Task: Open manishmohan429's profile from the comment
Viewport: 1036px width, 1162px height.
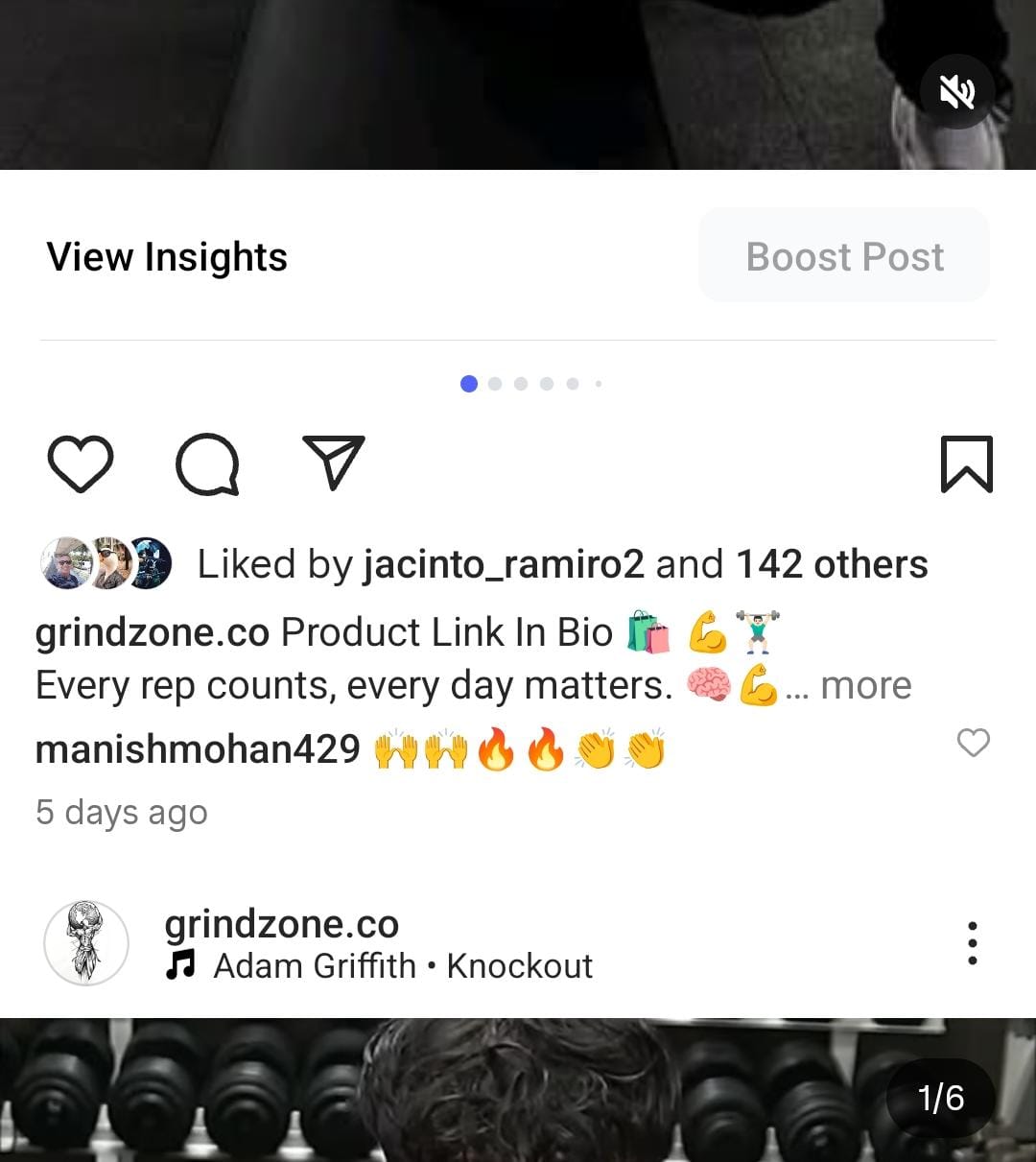Action: point(198,749)
